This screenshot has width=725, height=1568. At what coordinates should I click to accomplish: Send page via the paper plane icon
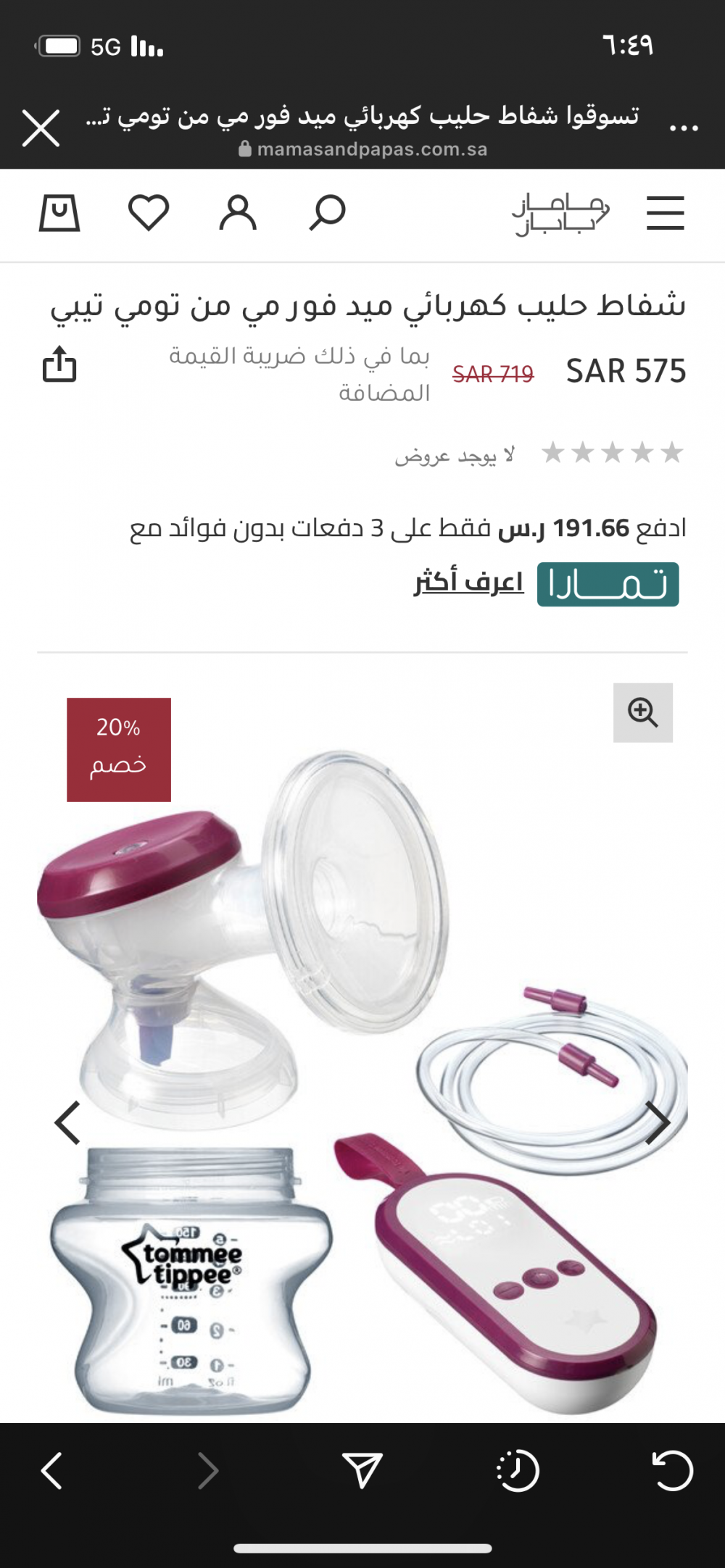[x=362, y=1470]
